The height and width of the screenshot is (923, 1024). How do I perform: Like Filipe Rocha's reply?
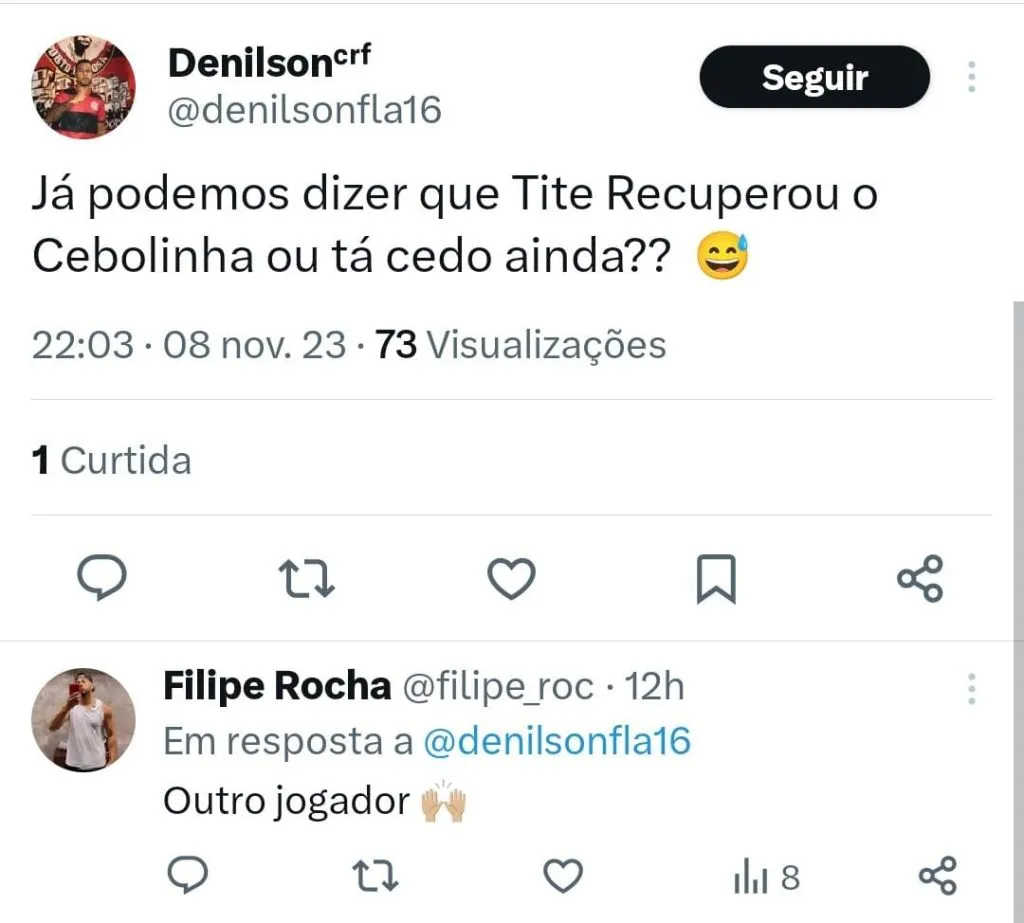tap(563, 877)
